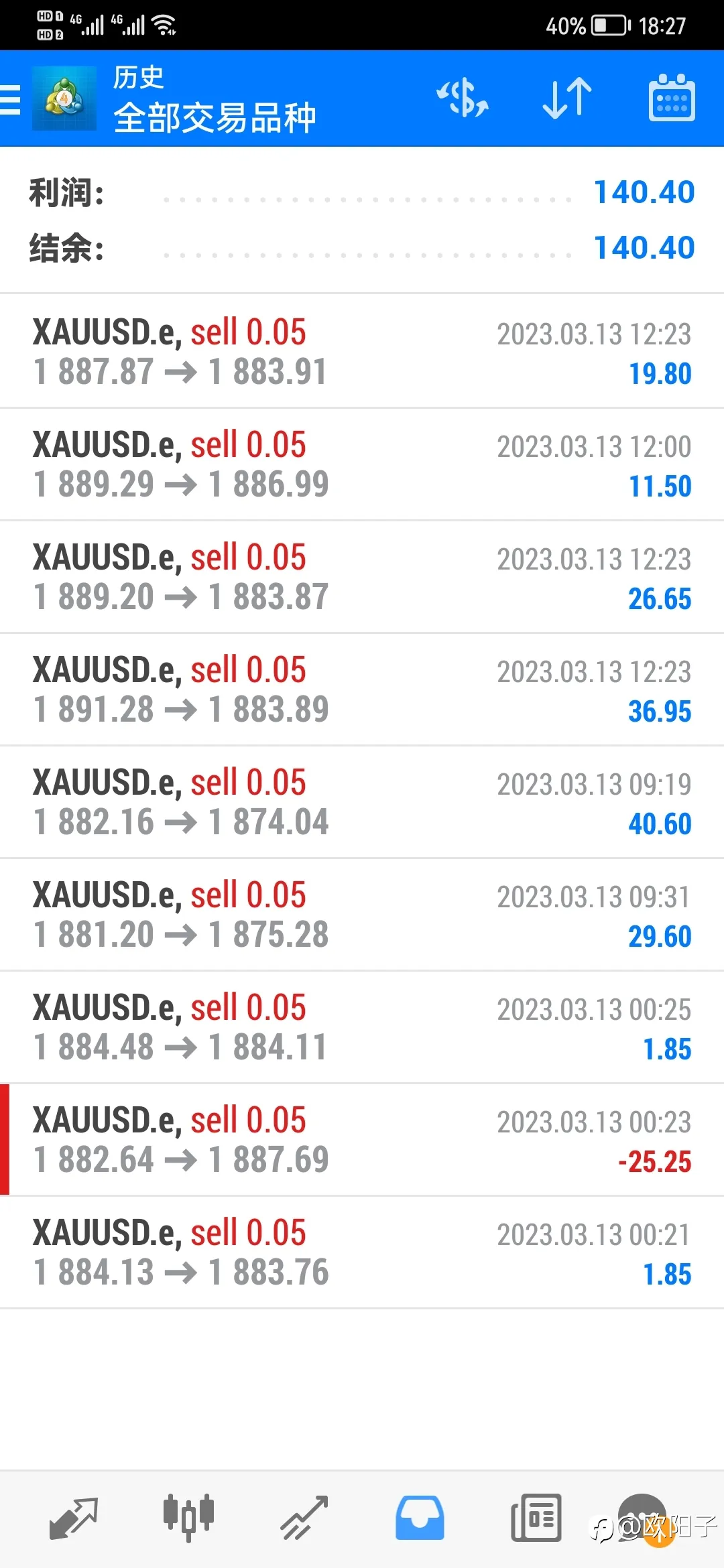Switch to the candlestick chart tab
Screen dimensions: 724x1568
click(x=188, y=1517)
